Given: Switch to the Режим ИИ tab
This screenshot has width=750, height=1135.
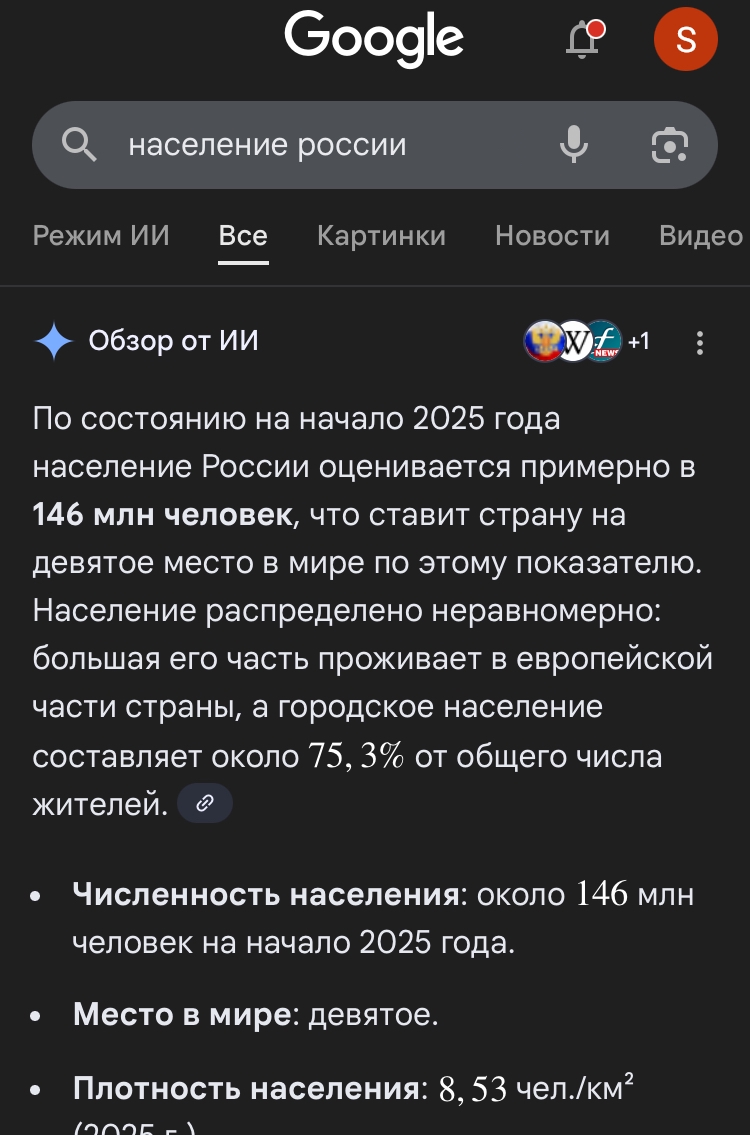Looking at the screenshot, I should pyautogui.click(x=101, y=236).
